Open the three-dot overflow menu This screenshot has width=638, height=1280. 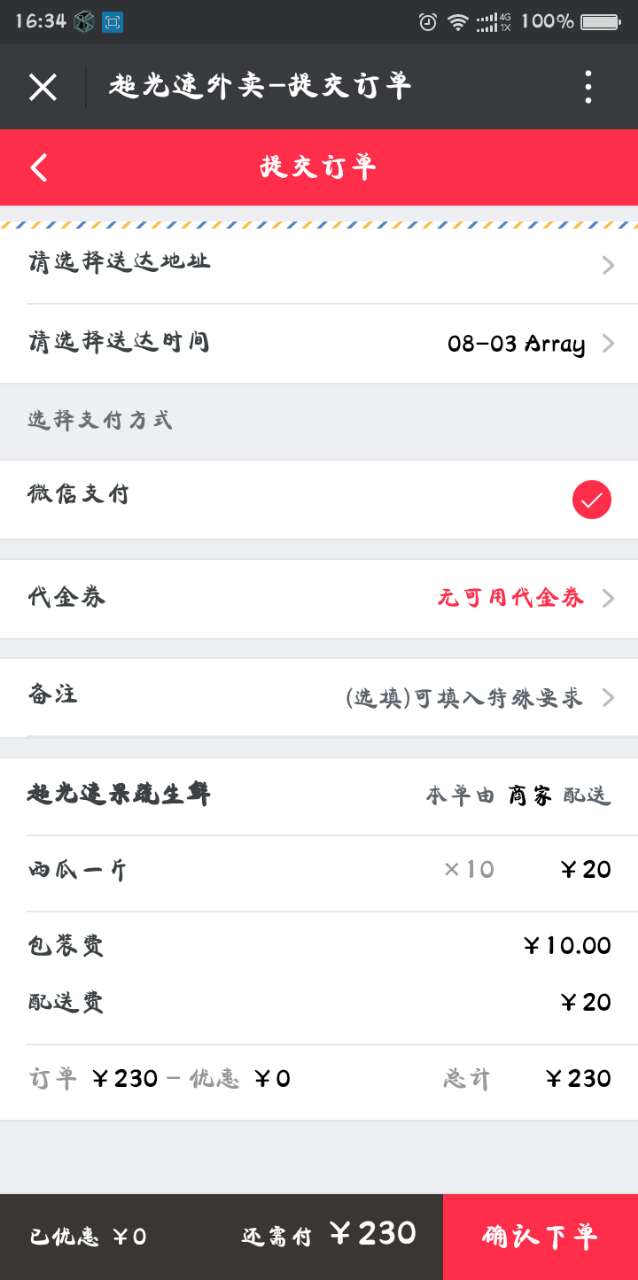[588, 87]
